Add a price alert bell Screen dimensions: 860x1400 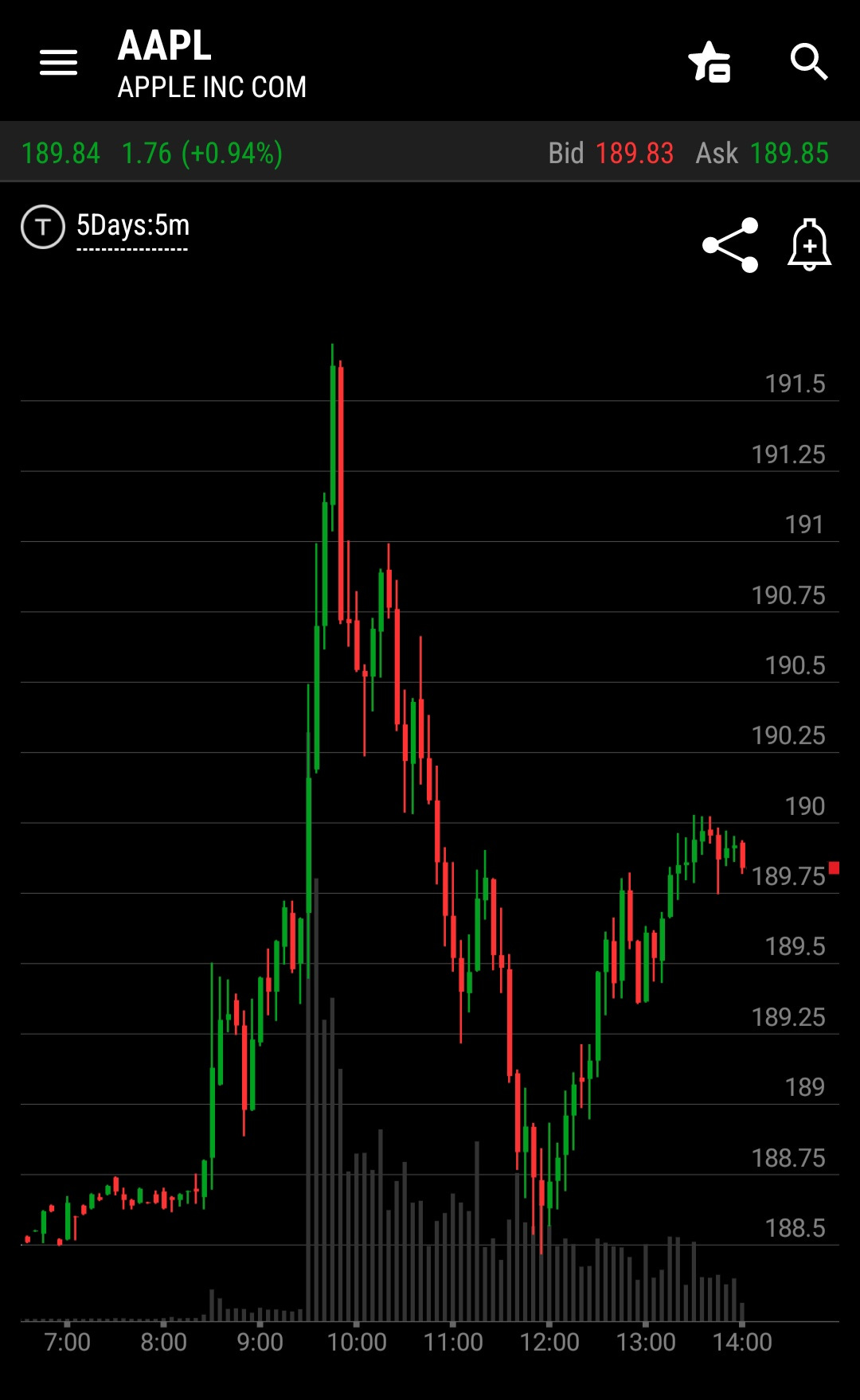809,244
